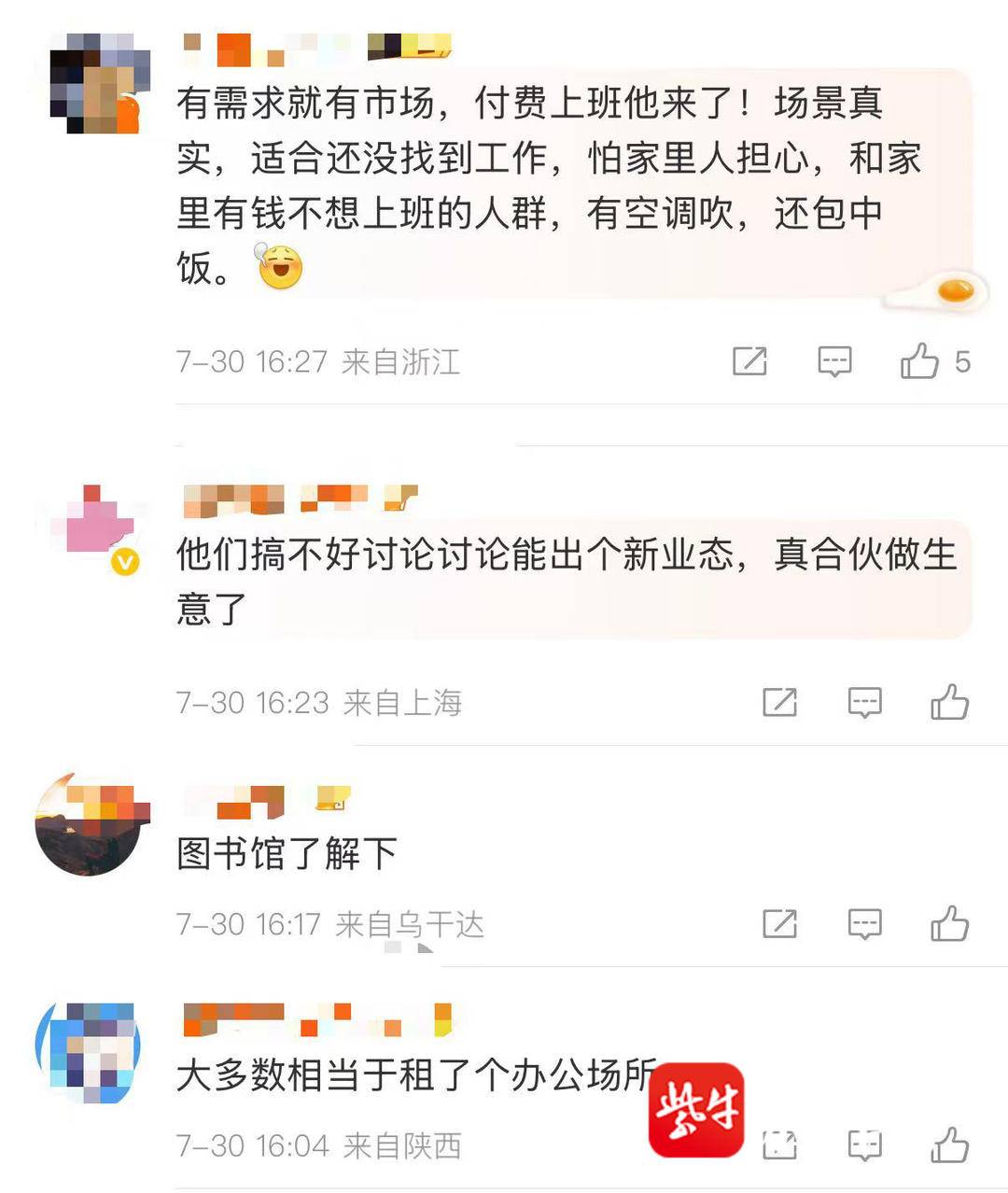Repost the 图书馆了解下 comment

pos(779,924)
